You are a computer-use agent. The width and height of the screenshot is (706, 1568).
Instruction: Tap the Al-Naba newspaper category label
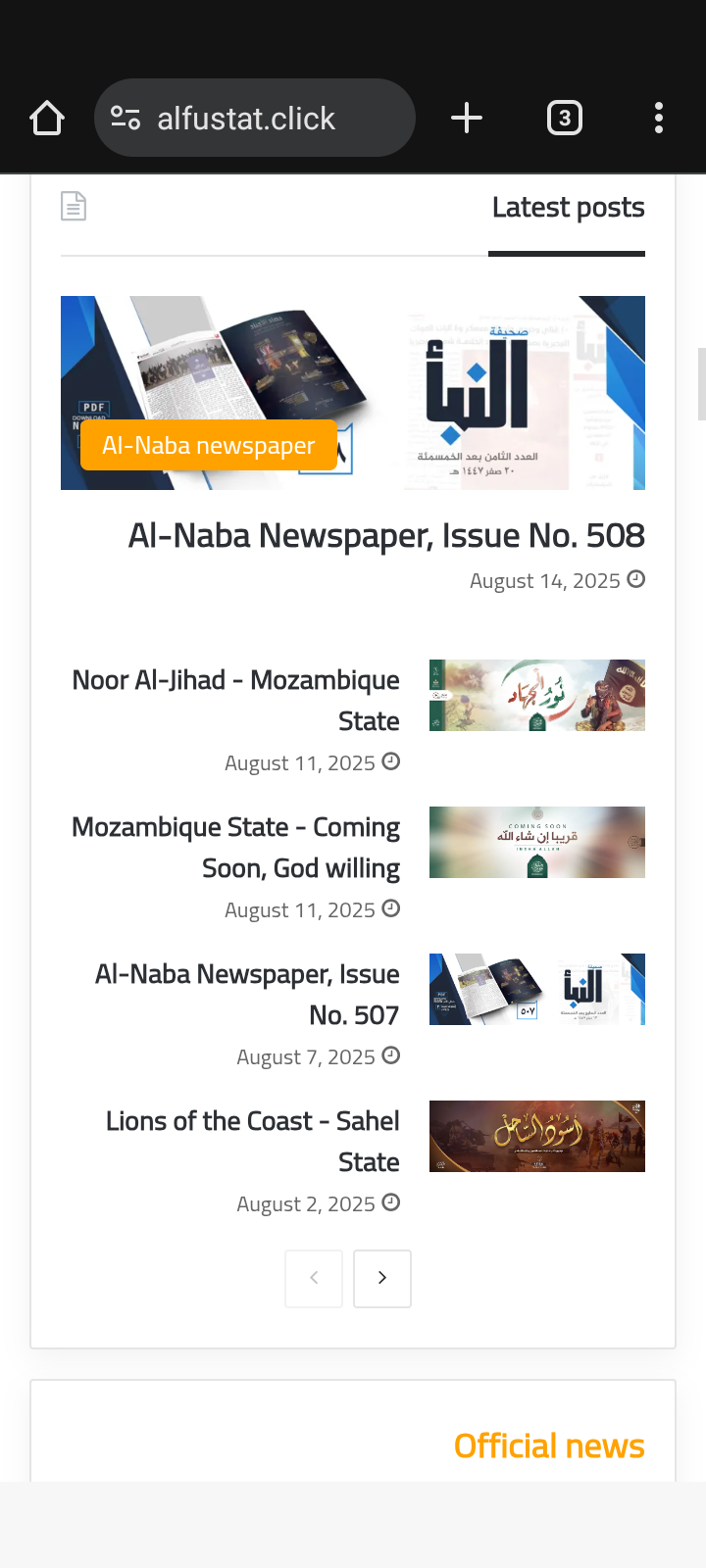click(x=209, y=446)
